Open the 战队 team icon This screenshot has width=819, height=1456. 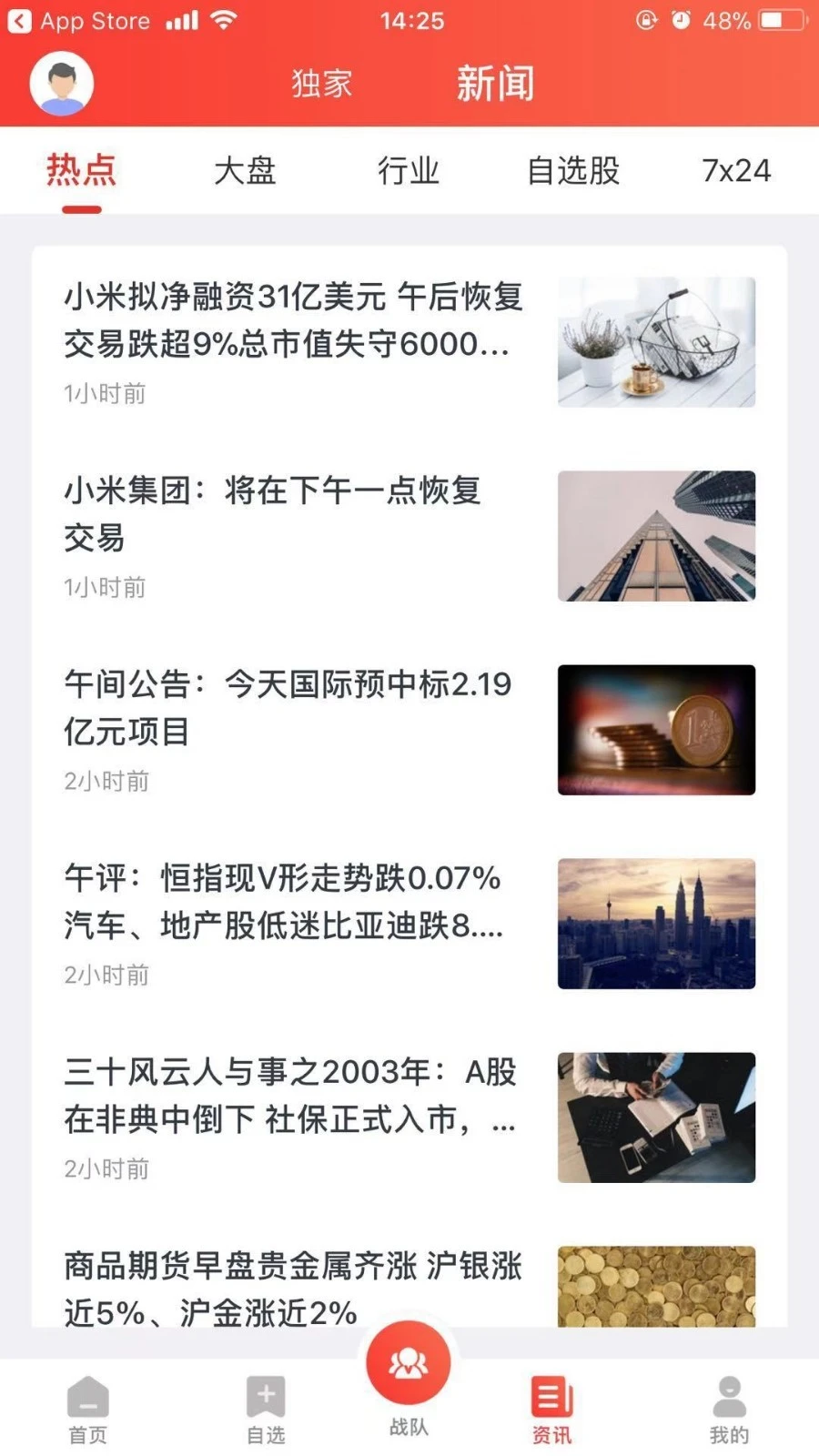(409, 1365)
